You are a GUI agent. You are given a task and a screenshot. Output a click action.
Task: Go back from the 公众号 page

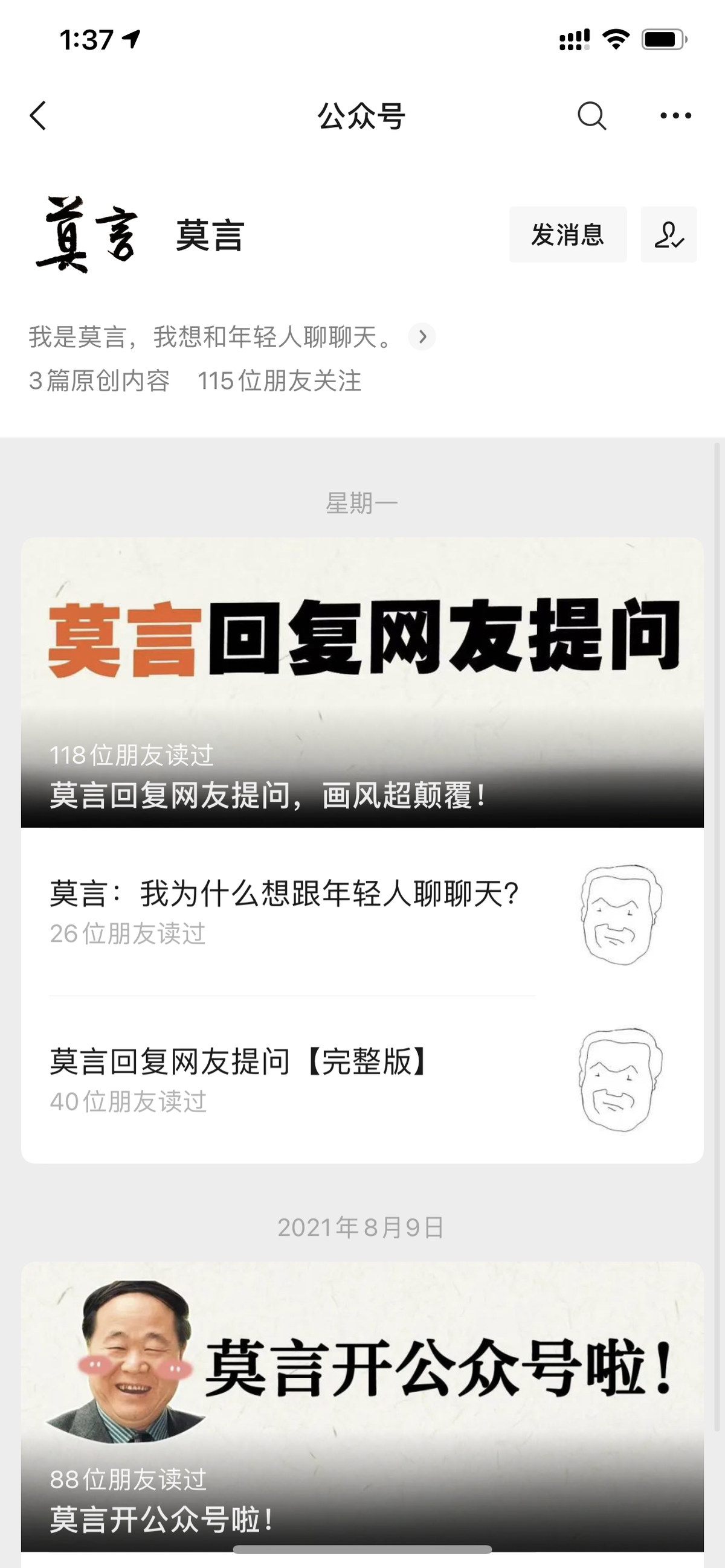click(38, 116)
